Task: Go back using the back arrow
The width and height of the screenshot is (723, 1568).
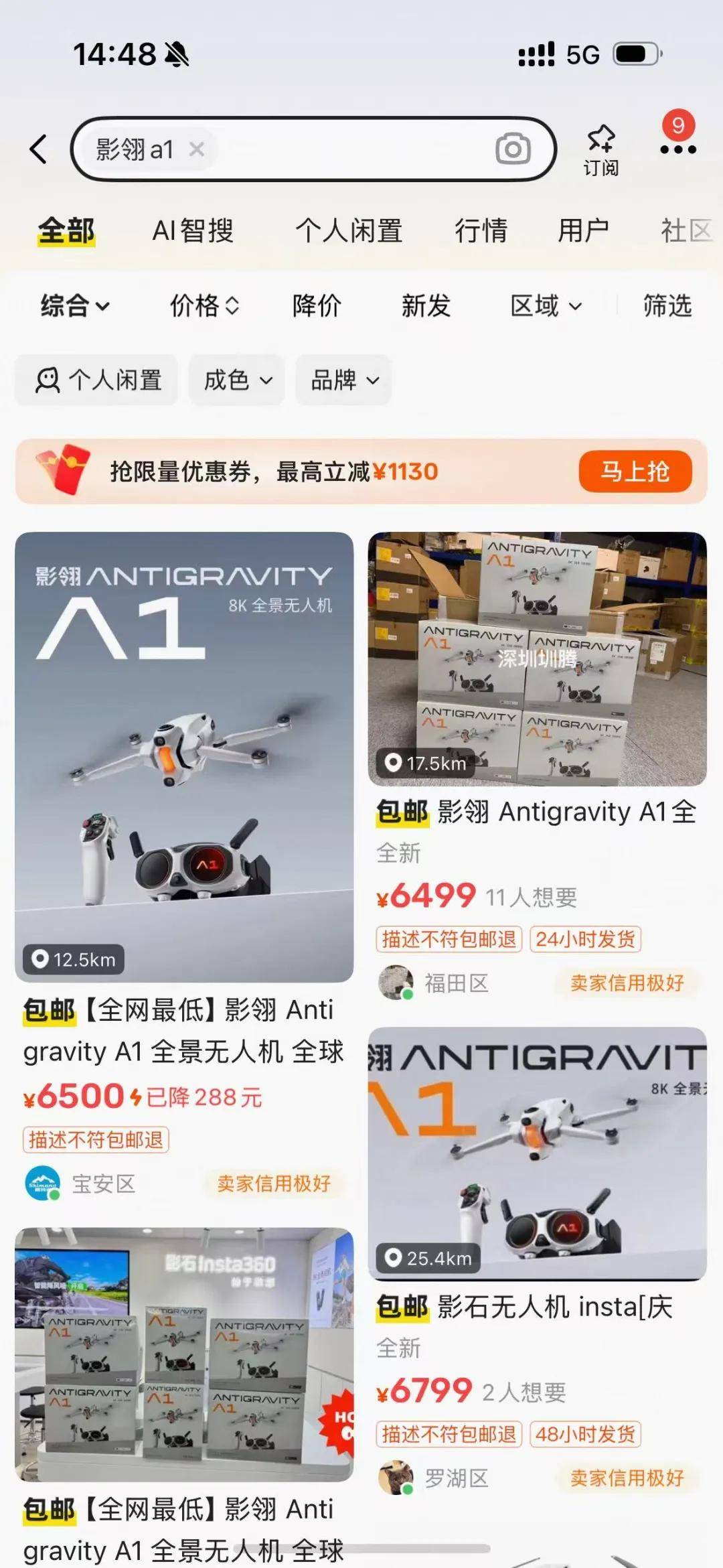Action: click(39, 149)
